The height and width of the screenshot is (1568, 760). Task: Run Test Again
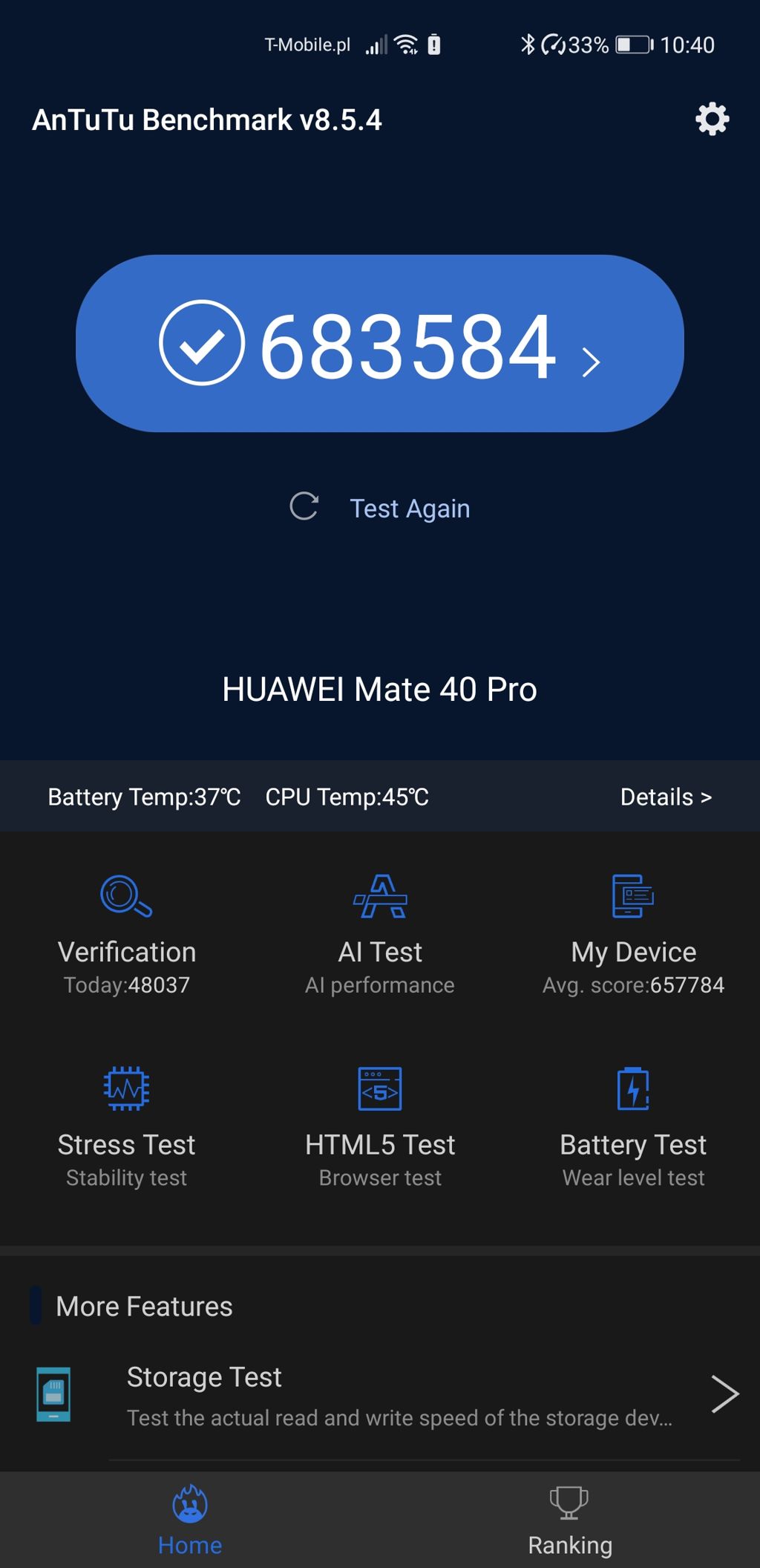(x=379, y=509)
